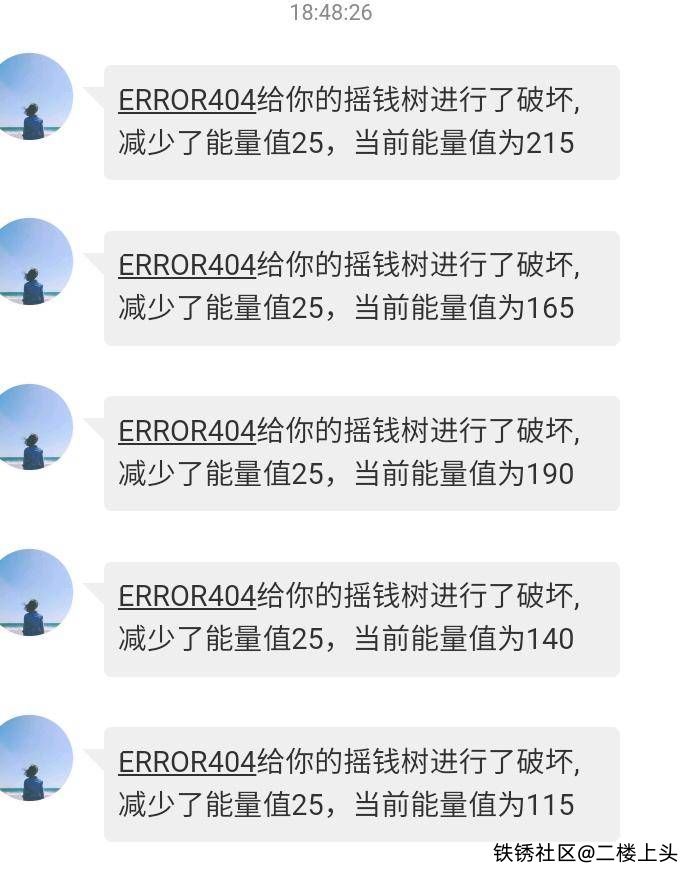Select ERROR404 link in the 140 energy message
The width and height of the screenshot is (688, 873).
click(x=187, y=597)
